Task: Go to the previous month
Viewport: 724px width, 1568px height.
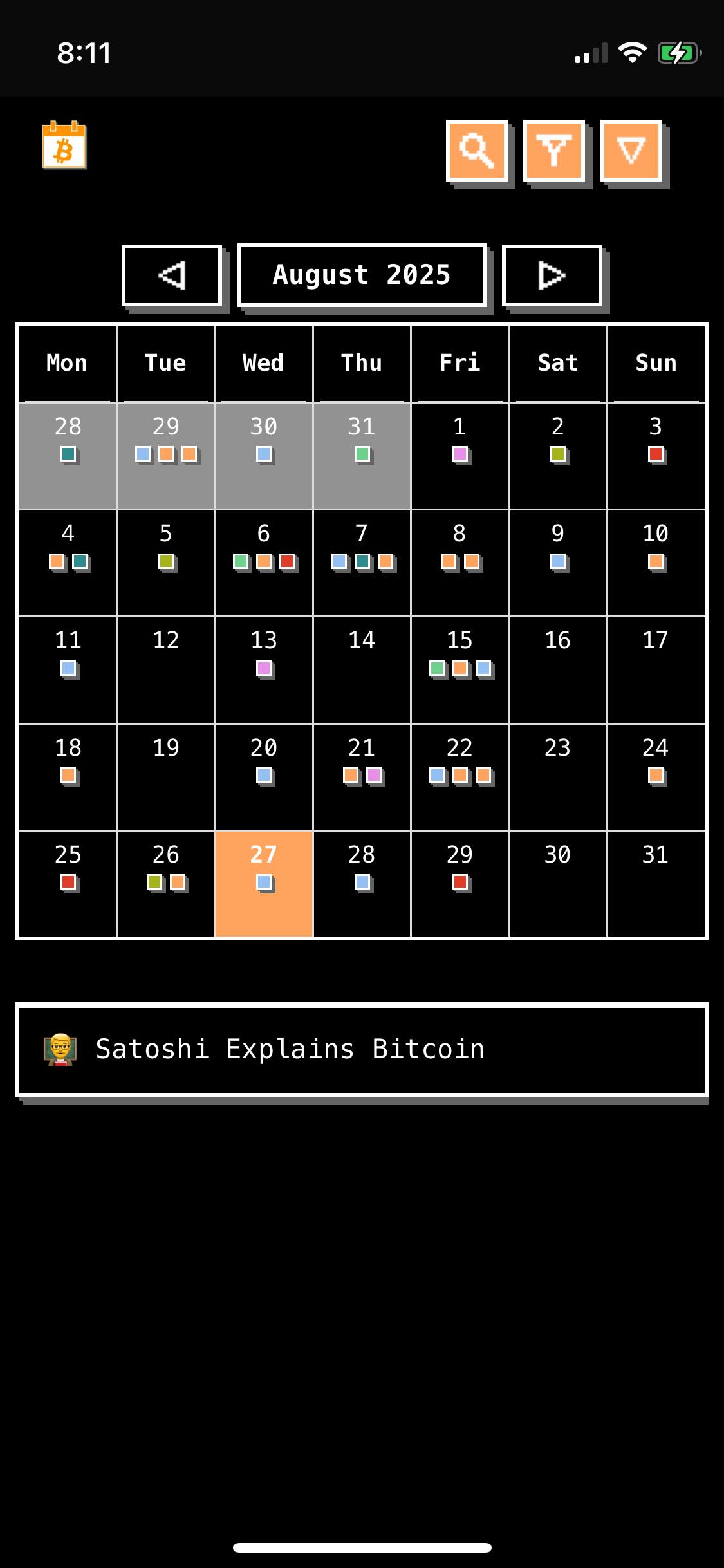Action: point(172,275)
